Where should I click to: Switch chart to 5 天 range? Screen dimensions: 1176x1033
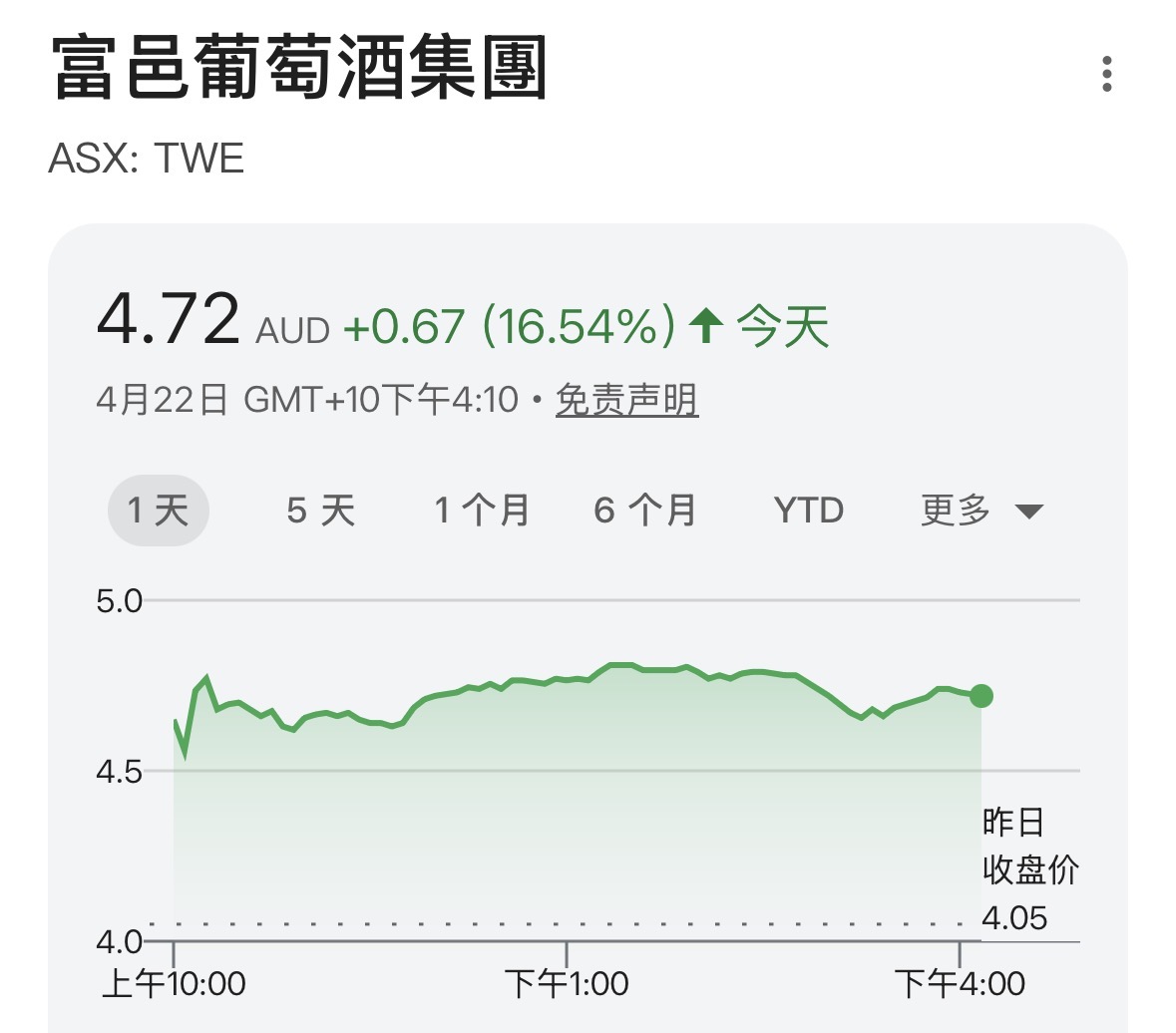click(x=320, y=511)
